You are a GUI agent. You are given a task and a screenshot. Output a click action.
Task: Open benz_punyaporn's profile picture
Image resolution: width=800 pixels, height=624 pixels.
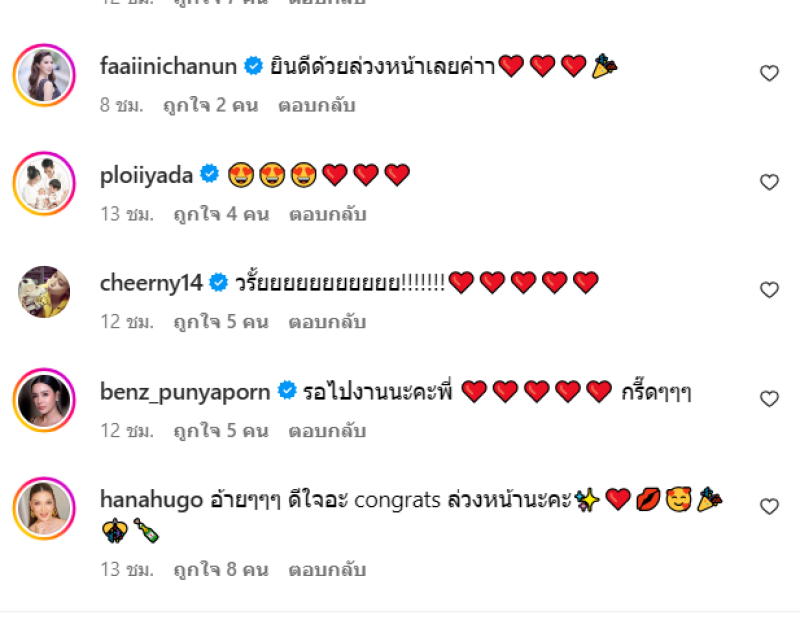pos(44,400)
